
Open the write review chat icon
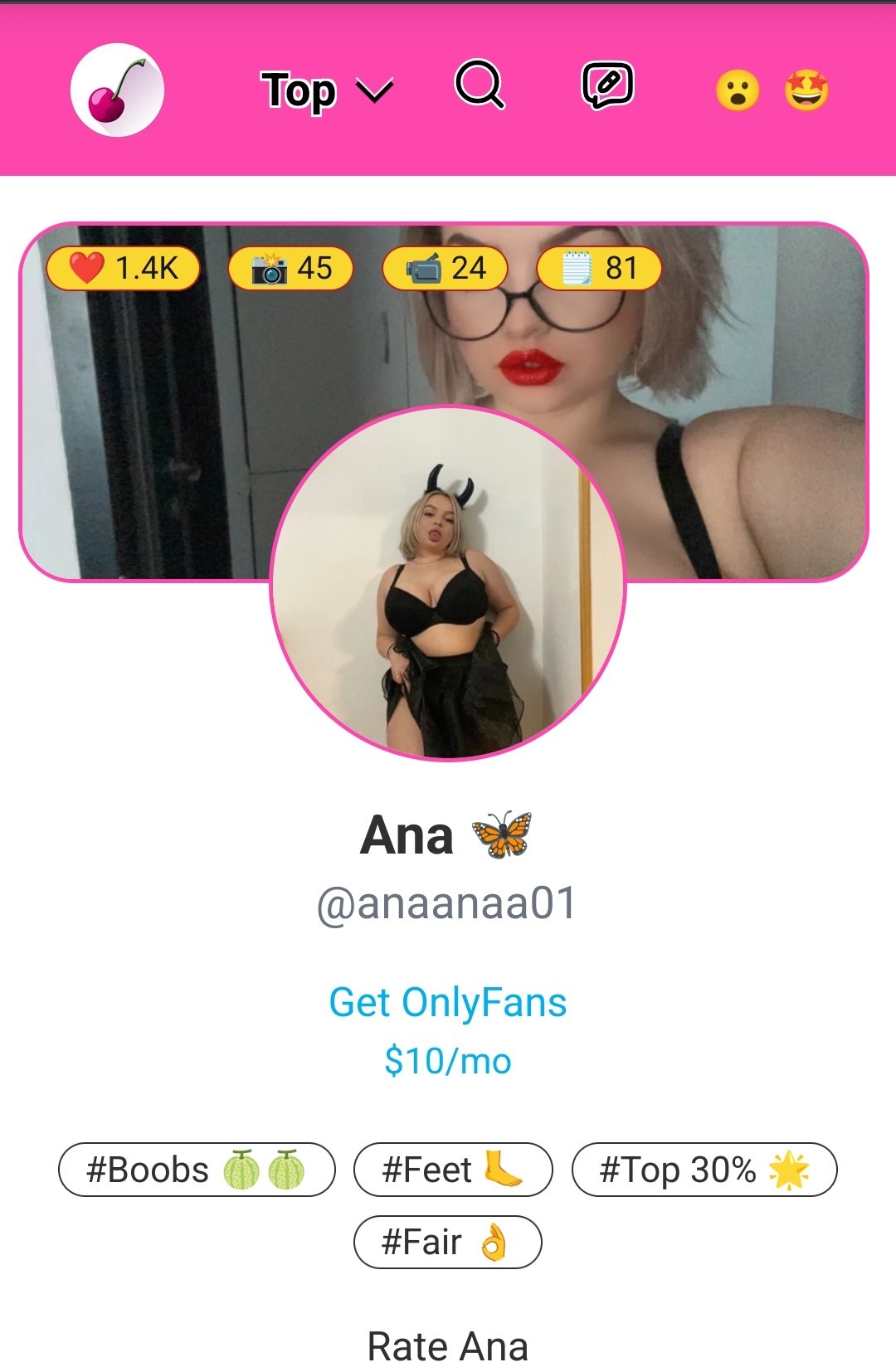coord(607,85)
